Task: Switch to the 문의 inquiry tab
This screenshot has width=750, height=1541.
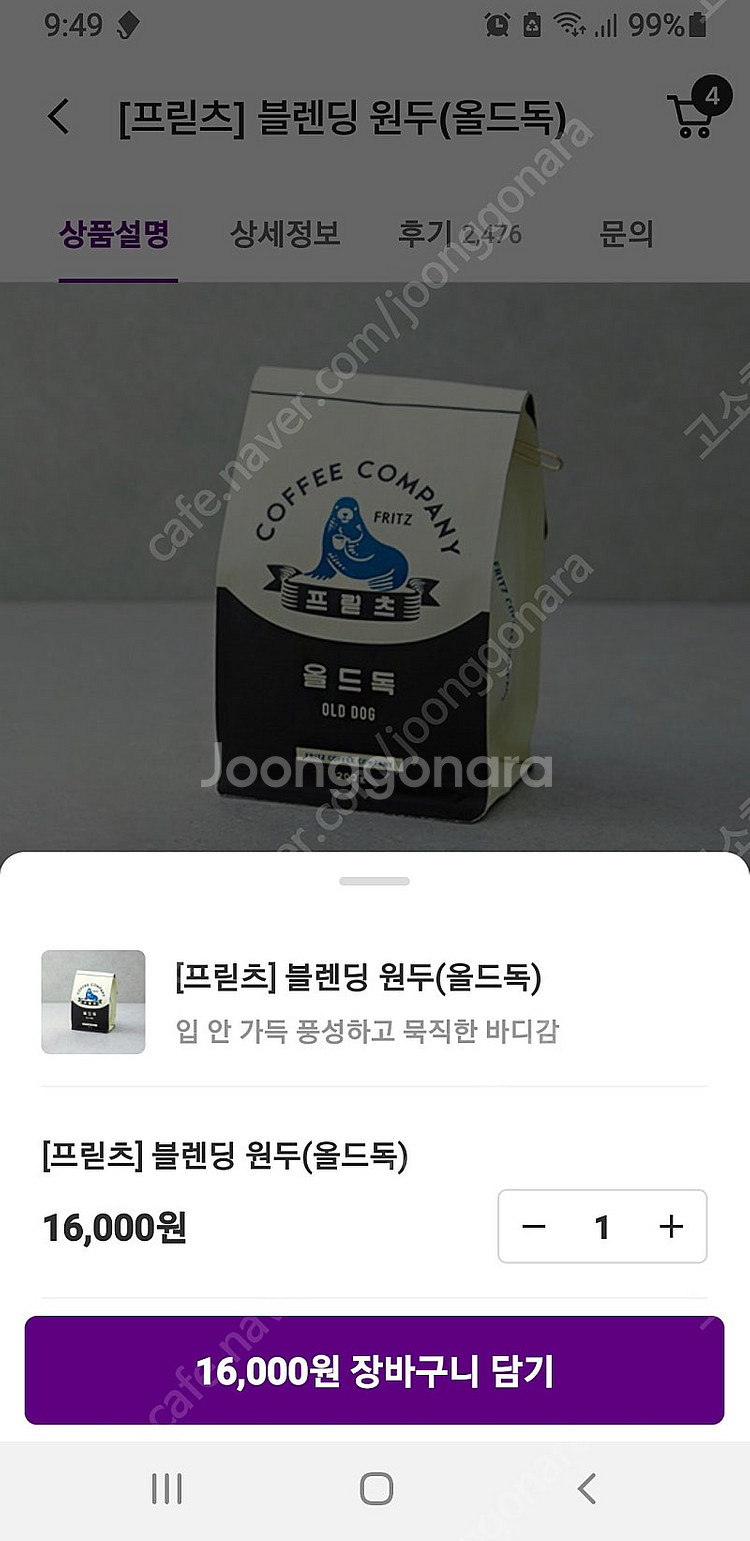Action: point(629,234)
